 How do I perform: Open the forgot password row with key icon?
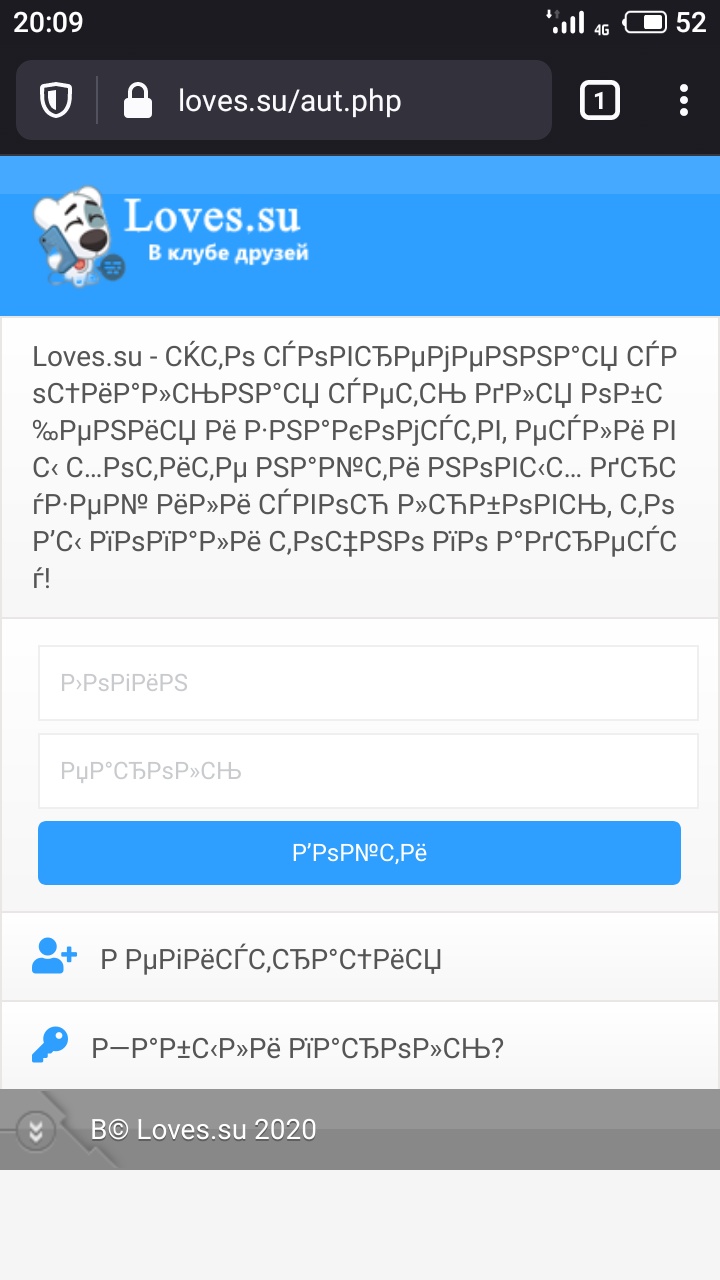[360, 1047]
